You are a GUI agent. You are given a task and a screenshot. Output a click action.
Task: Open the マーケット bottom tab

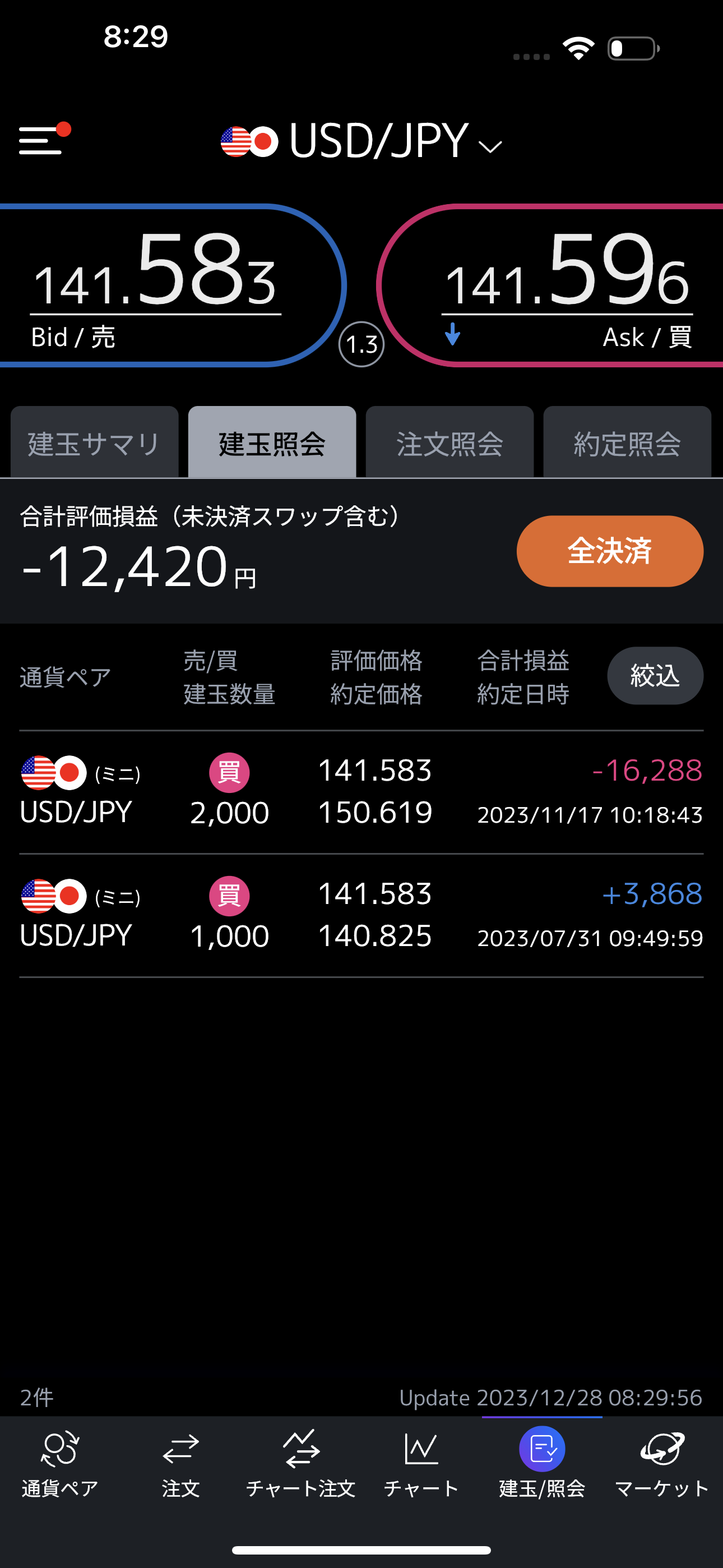(x=662, y=1463)
